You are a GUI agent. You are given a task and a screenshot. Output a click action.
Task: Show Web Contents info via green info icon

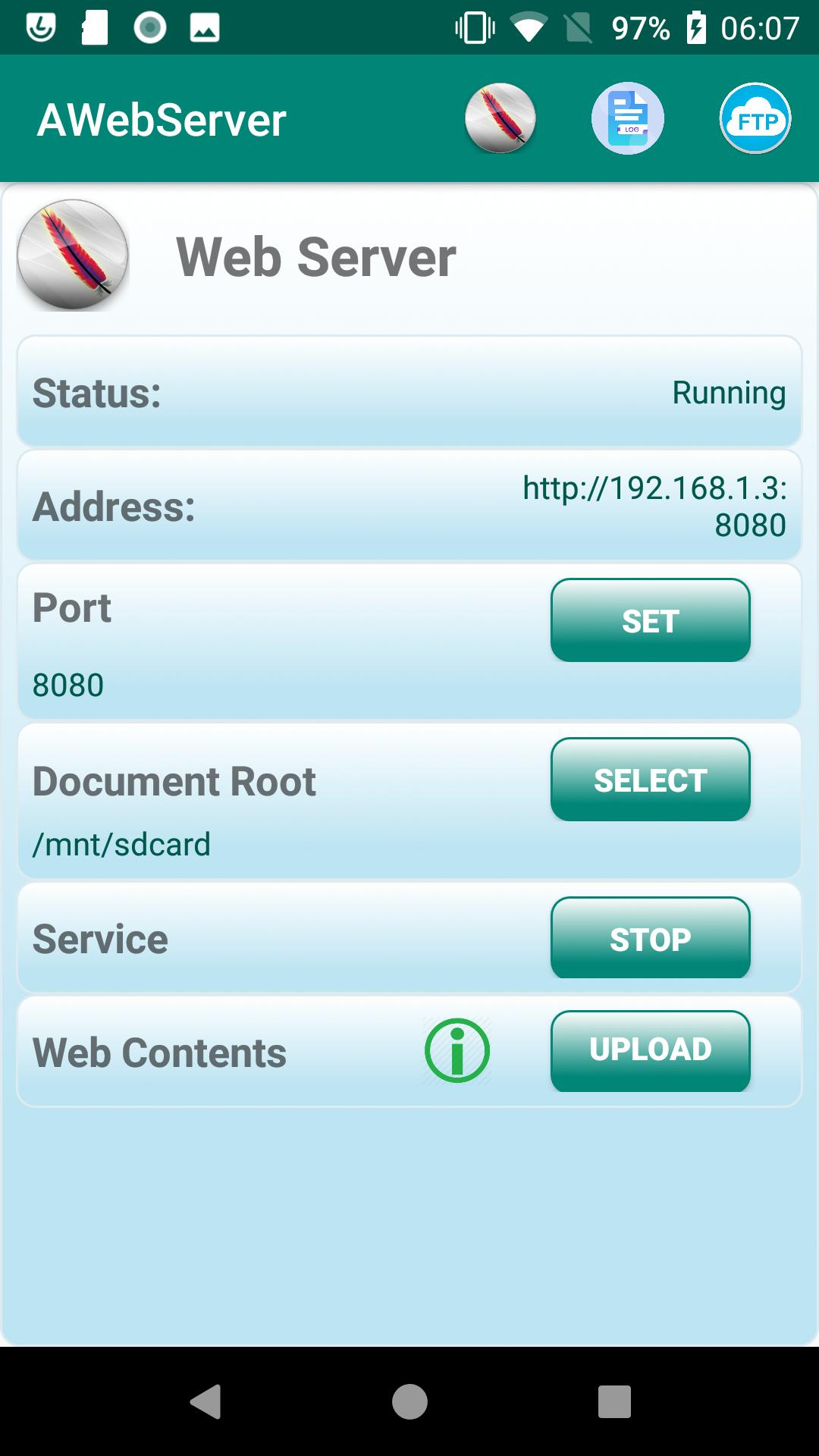pos(457,1050)
